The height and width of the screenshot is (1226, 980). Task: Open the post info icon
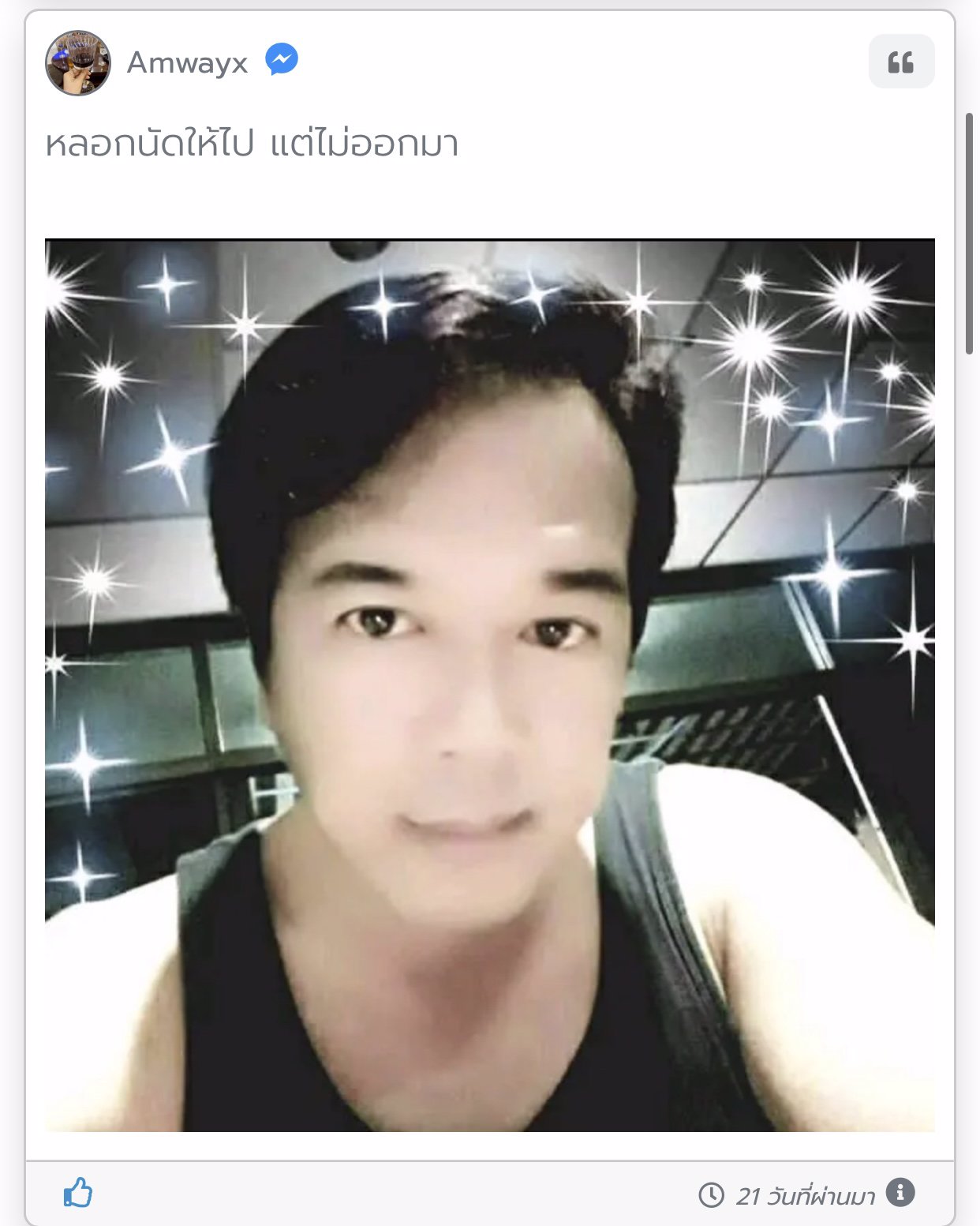pyautogui.click(x=900, y=1192)
